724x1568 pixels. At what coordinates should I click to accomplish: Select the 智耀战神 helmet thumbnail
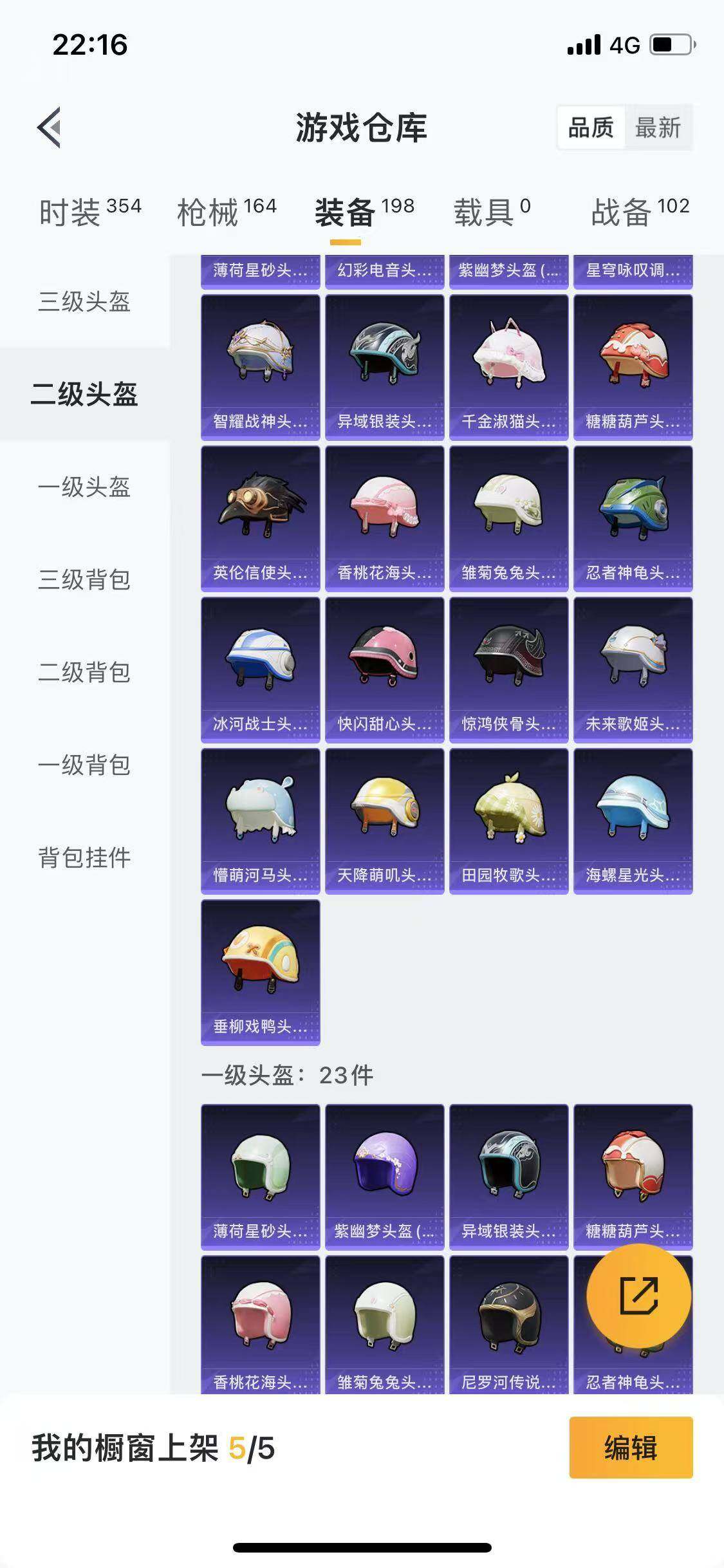(259, 364)
